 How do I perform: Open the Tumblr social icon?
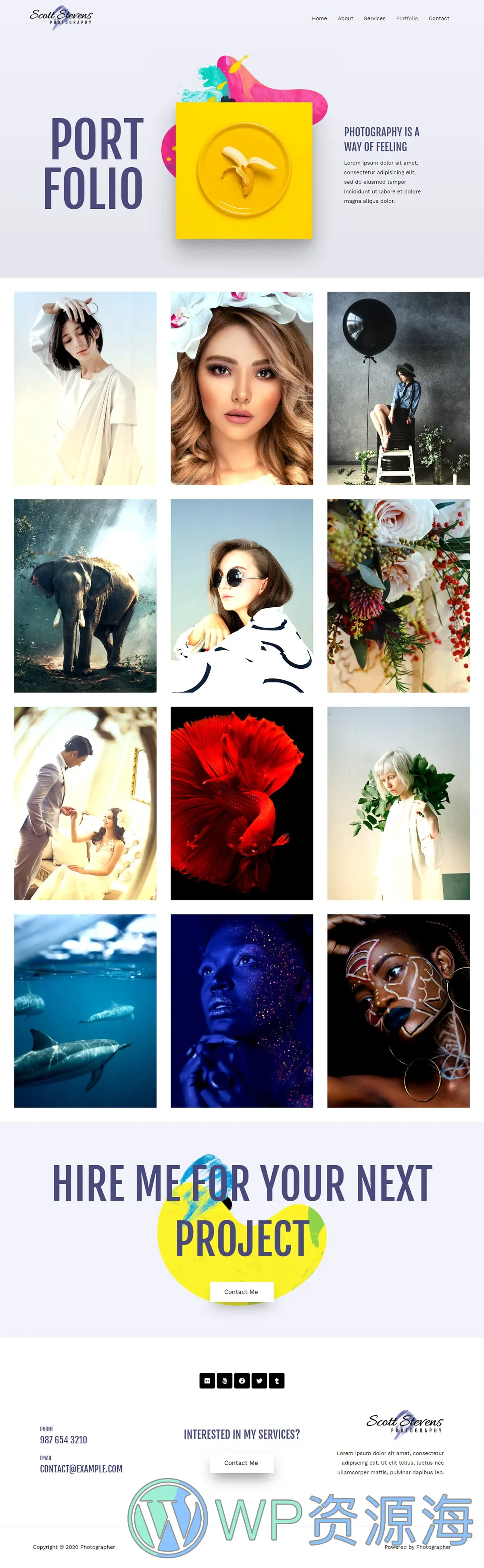[276, 1380]
